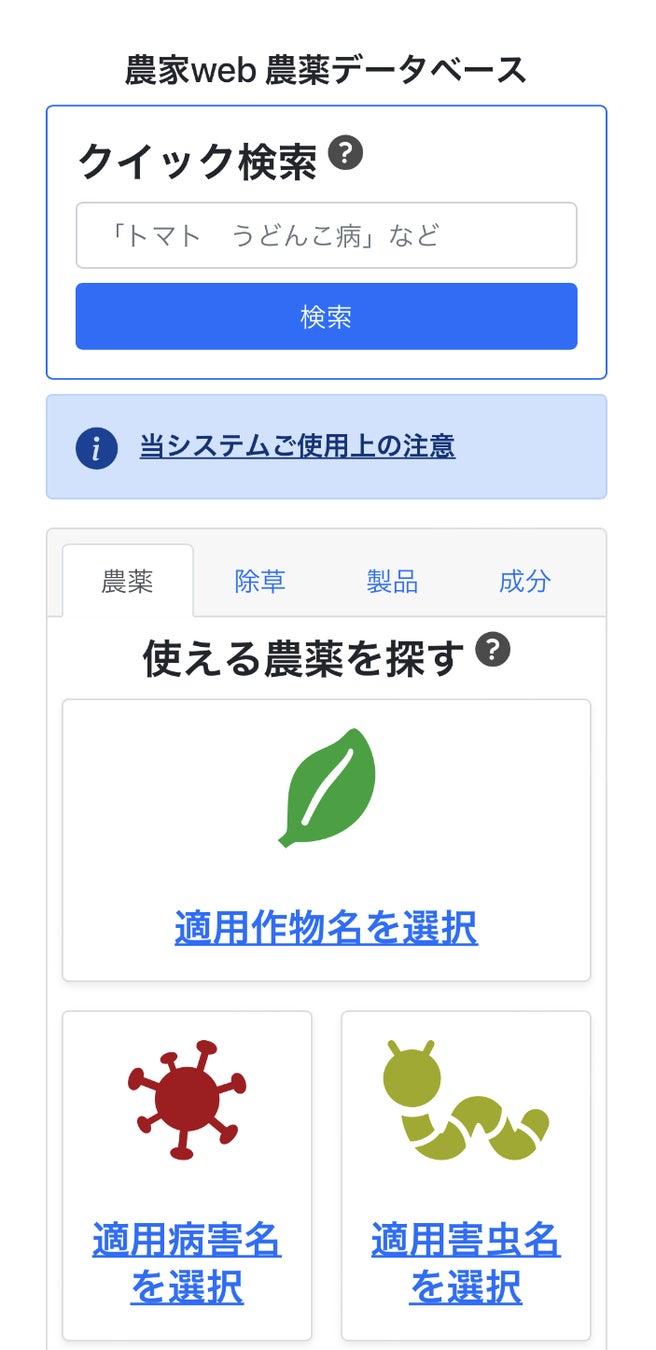
Task: Switch to the 製品 tab
Action: coord(392,582)
